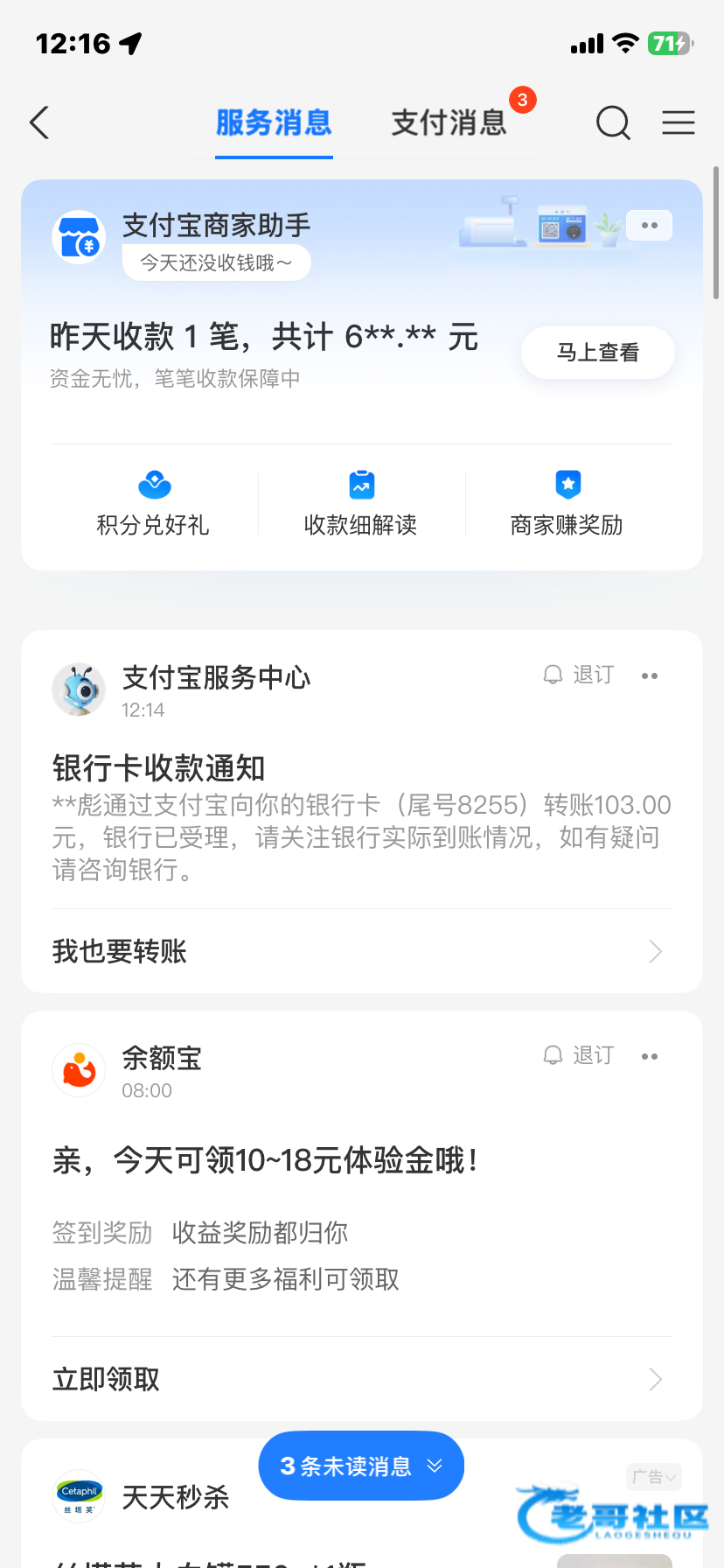Screen dimensions: 724x1568
Task: Select the 服务消息 tab
Action: (x=274, y=123)
